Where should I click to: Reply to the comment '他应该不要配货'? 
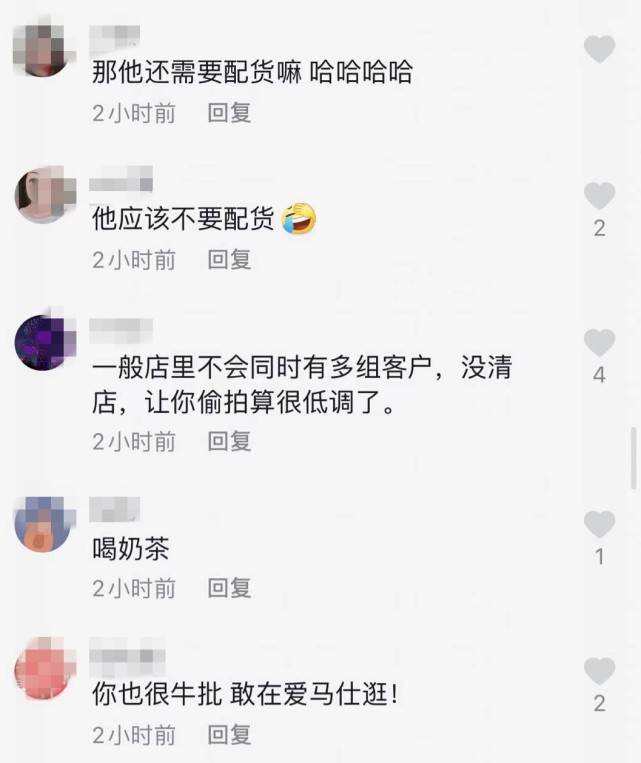coord(229,260)
